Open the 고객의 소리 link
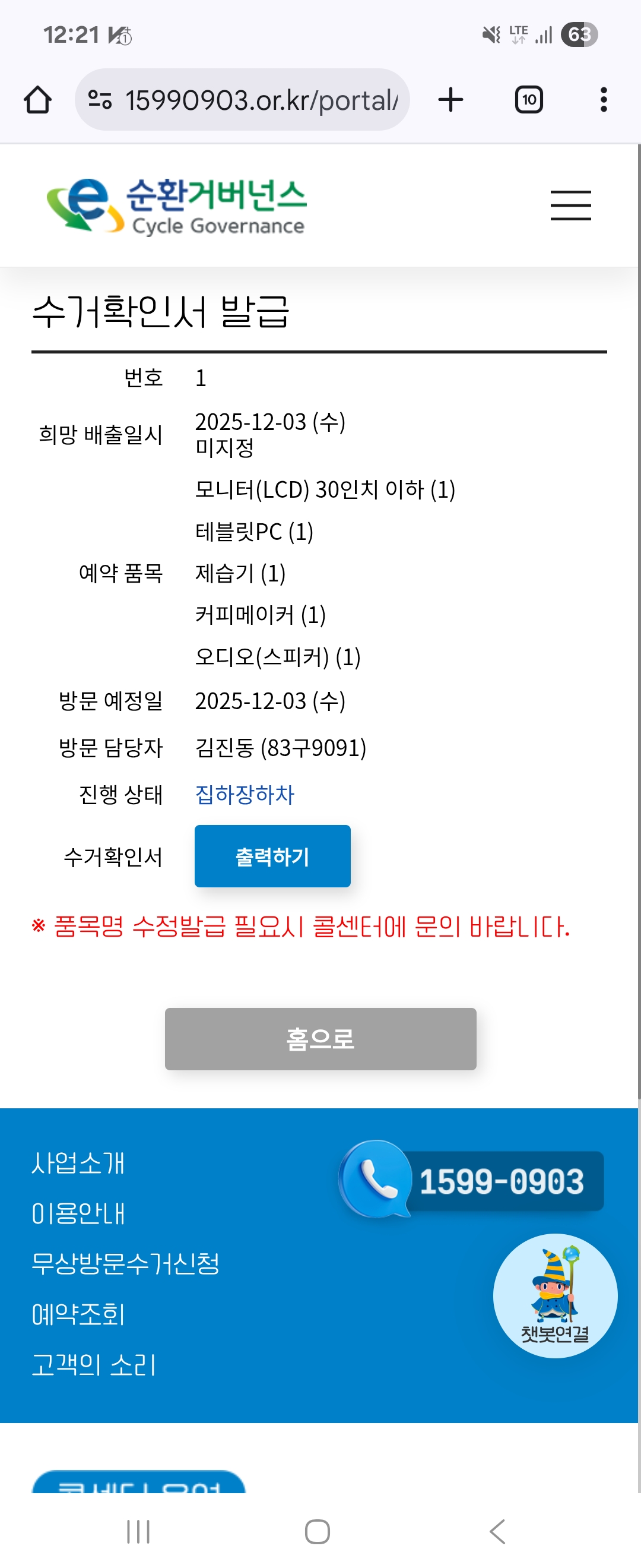The width and height of the screenshot is (641, 1568). 94,1365
